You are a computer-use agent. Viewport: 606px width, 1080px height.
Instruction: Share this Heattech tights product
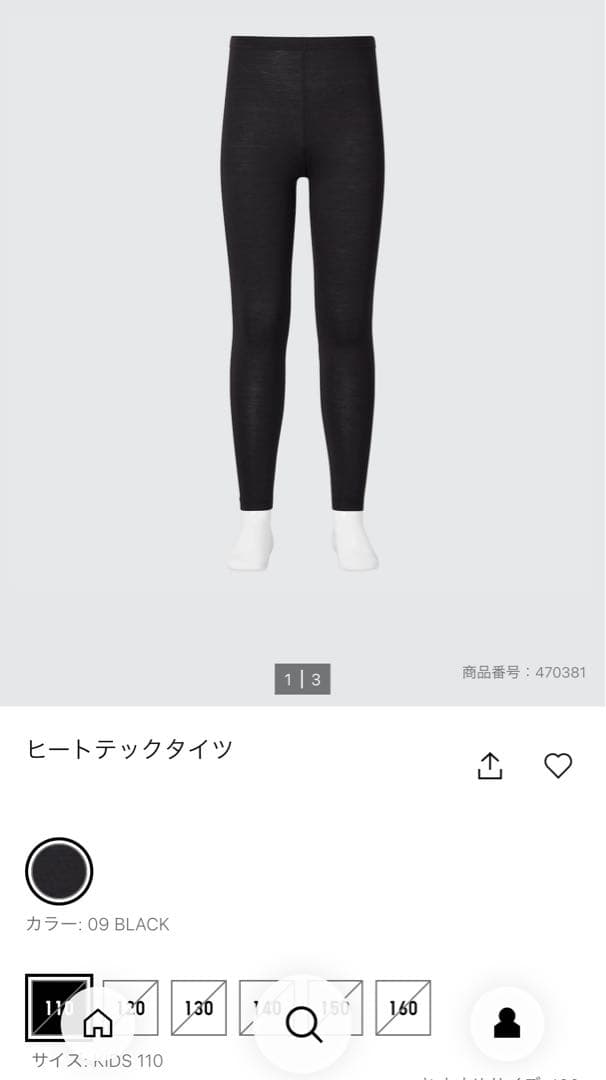(489, 766)
